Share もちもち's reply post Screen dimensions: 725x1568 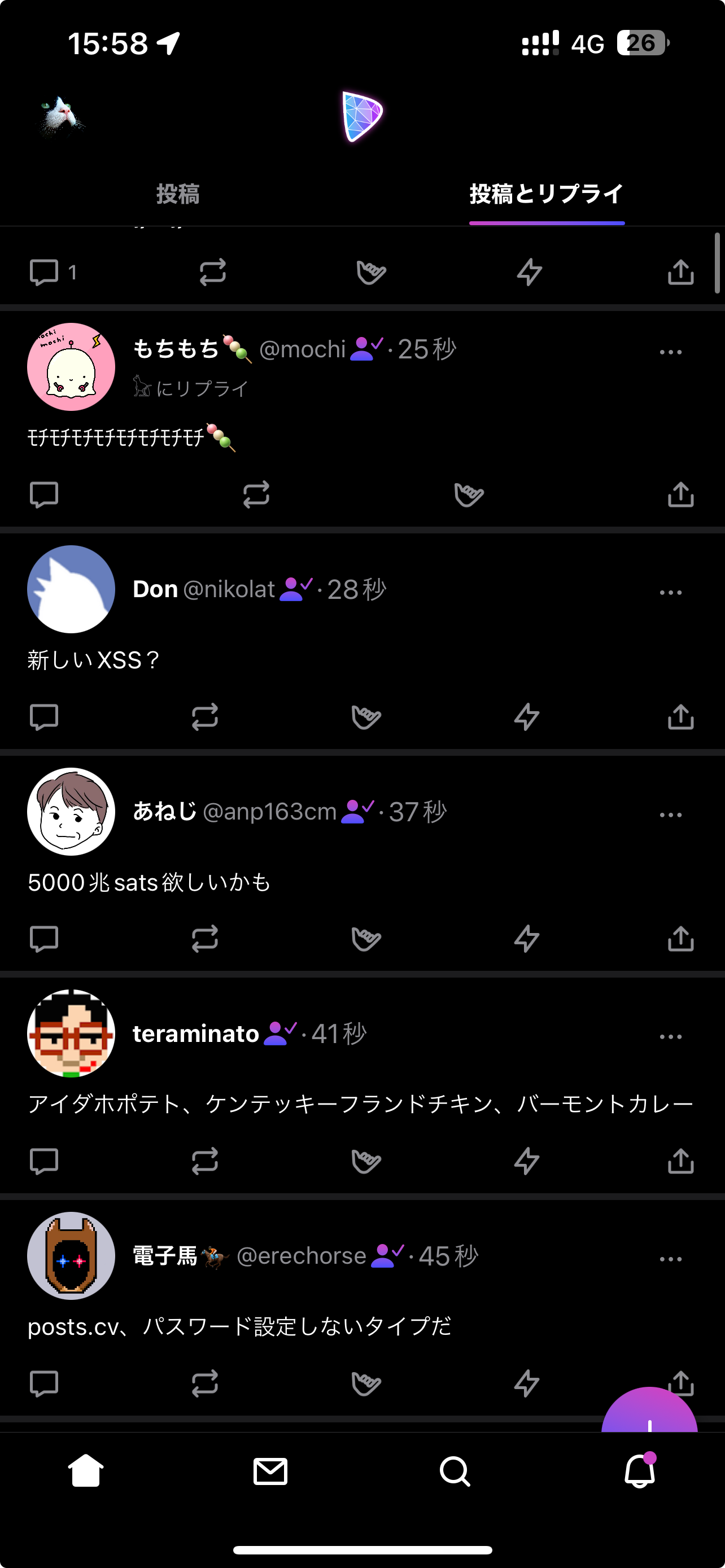[x=680, y=494]
